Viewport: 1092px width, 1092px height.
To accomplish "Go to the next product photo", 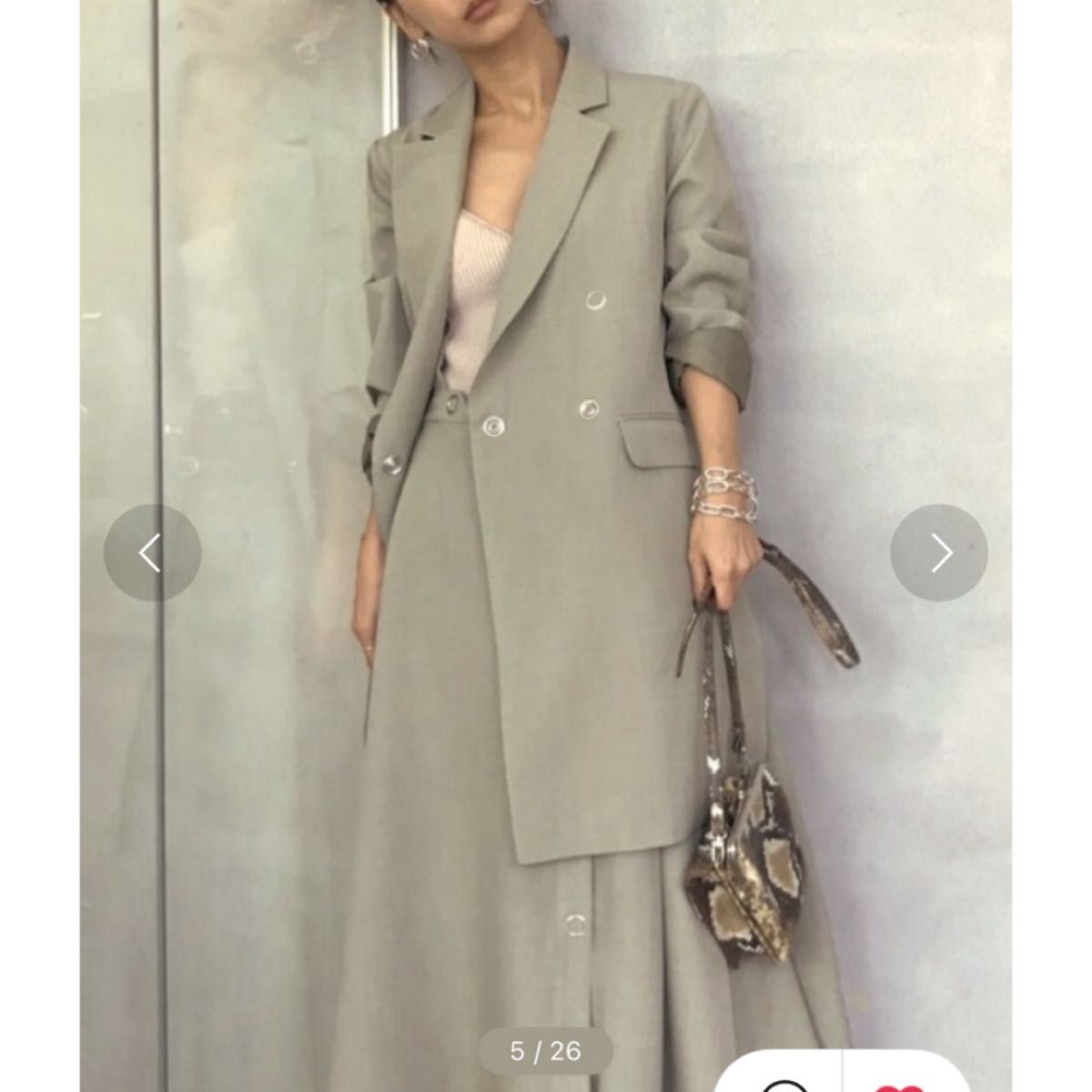I will click(x=938, y=552).
